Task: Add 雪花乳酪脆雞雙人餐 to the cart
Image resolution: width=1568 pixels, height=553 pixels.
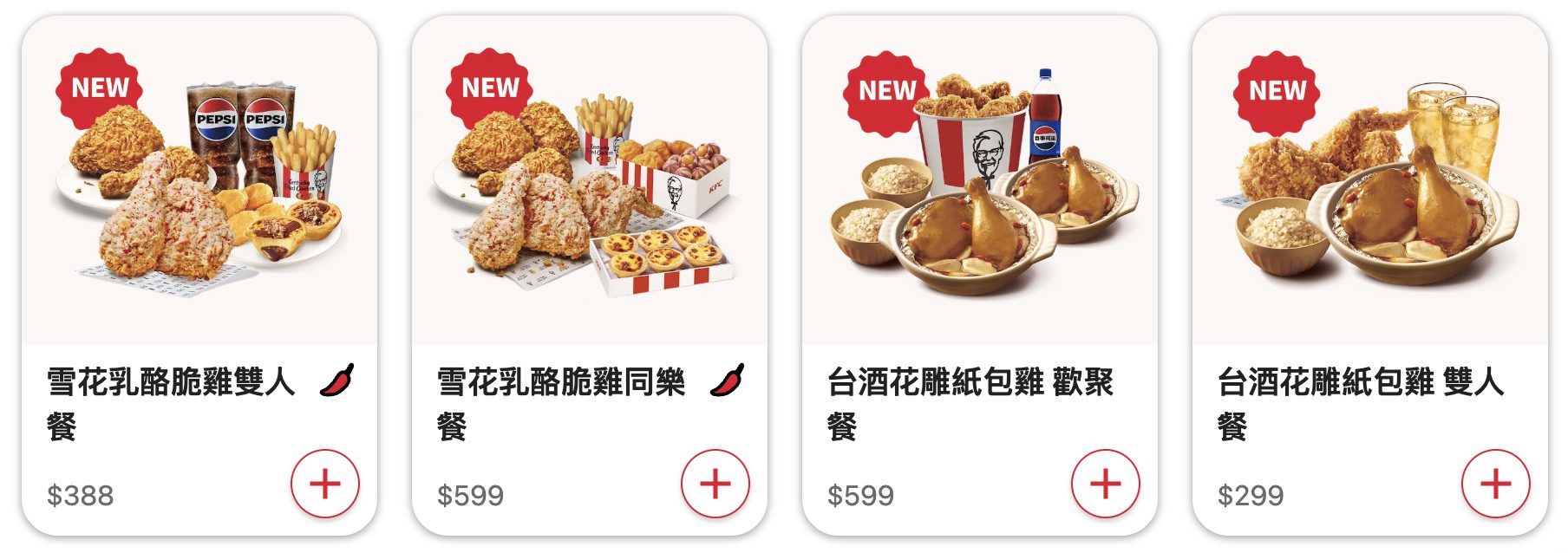Action: coord(324,484)
